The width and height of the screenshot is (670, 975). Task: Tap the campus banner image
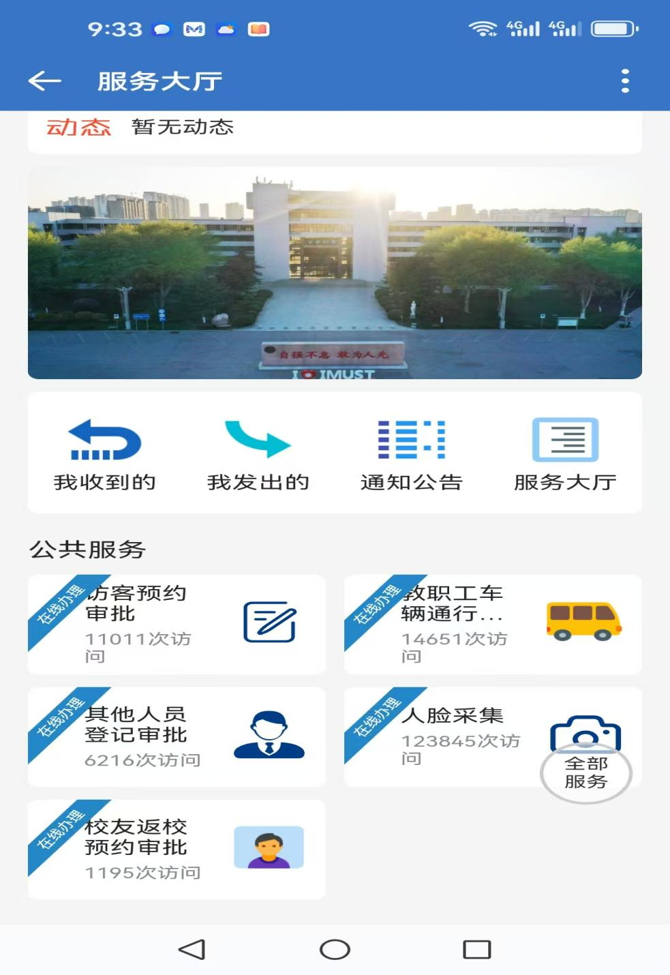click(x=335, y=273)
